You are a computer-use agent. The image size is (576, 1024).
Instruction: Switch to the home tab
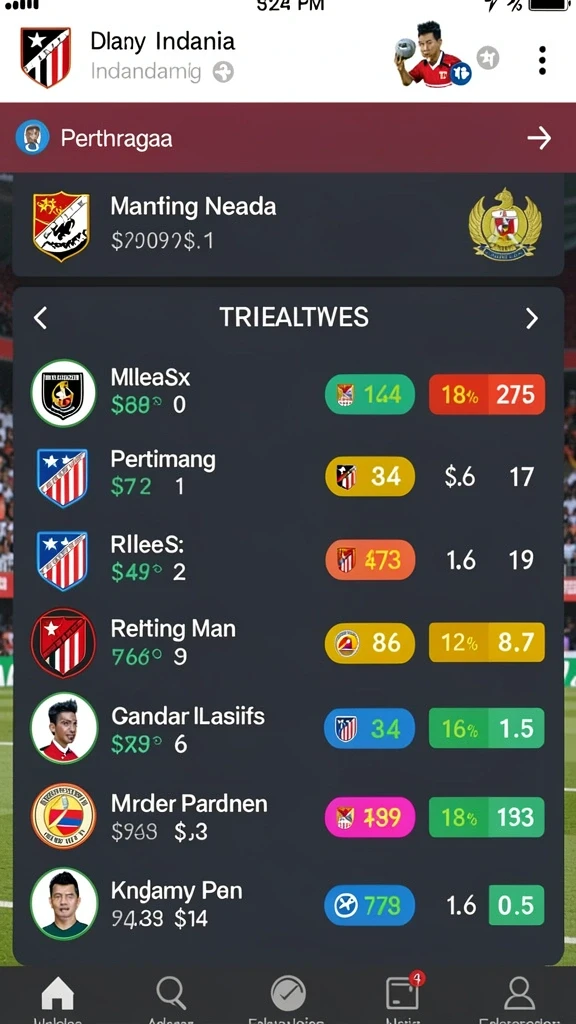57,995
